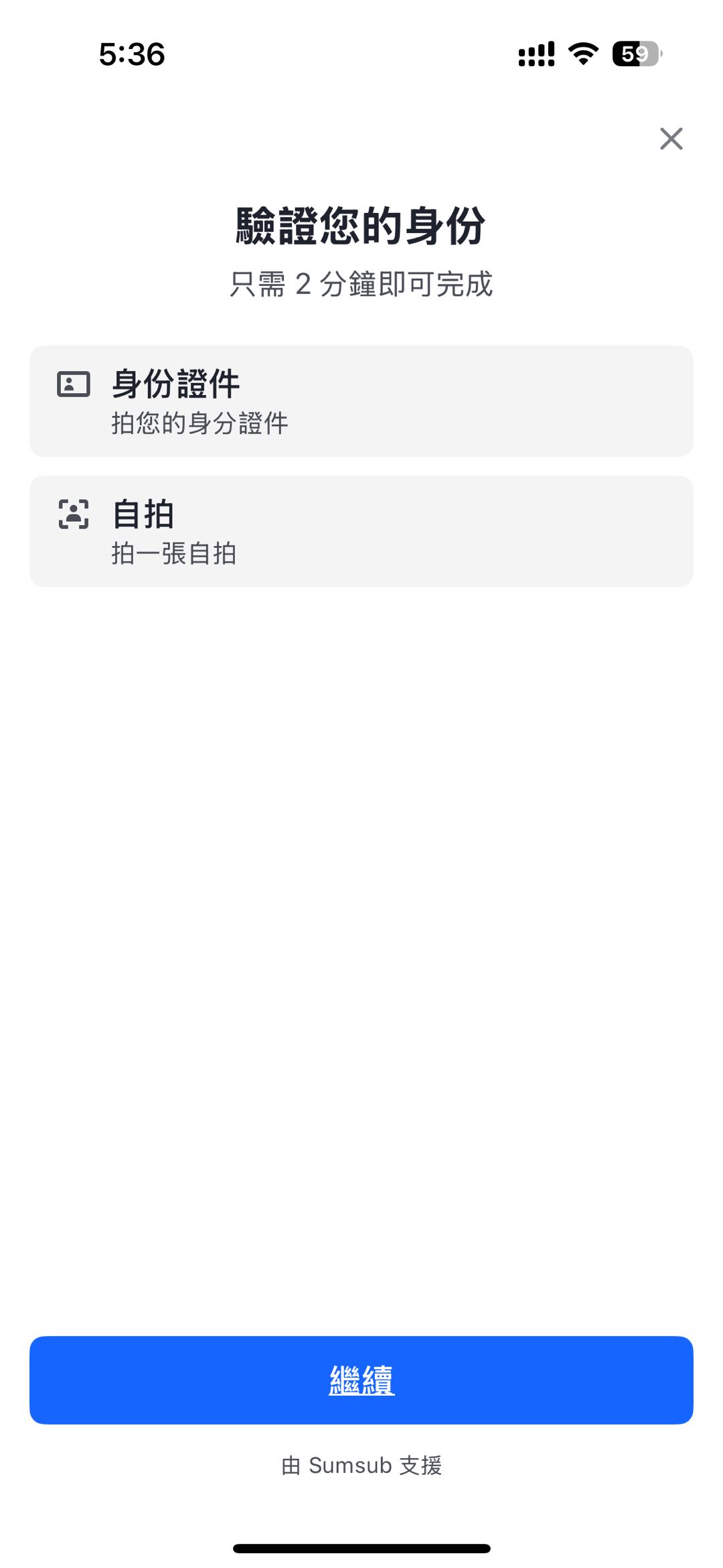
Task: Close the identity verification screen
Action: pos(671,139)
